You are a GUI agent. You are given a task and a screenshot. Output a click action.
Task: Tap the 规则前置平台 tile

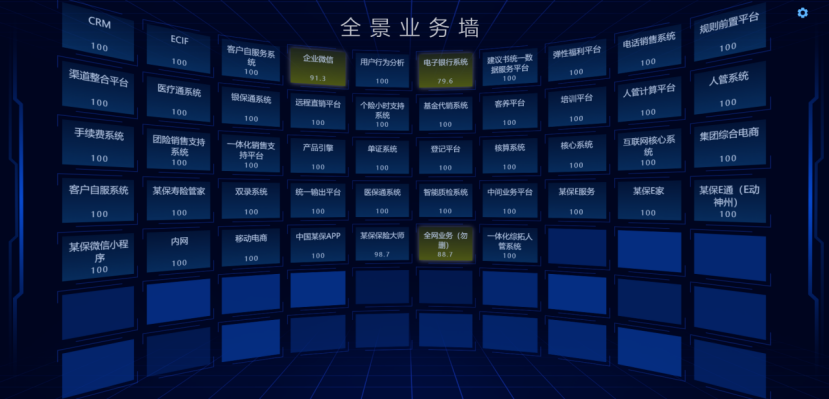[729, 33]
